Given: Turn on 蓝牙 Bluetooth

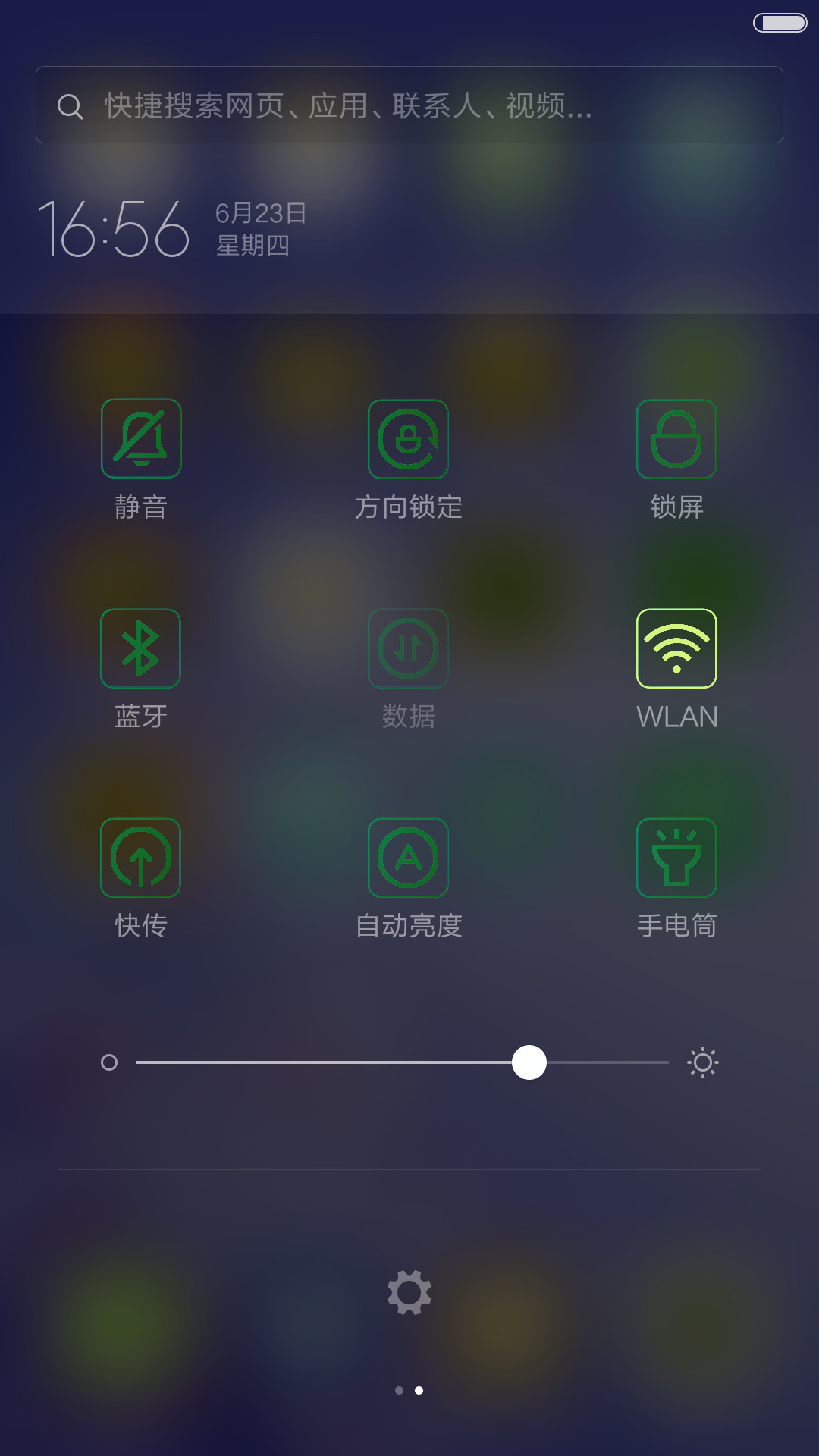Looking at the screenshot, I should [140, 648].
